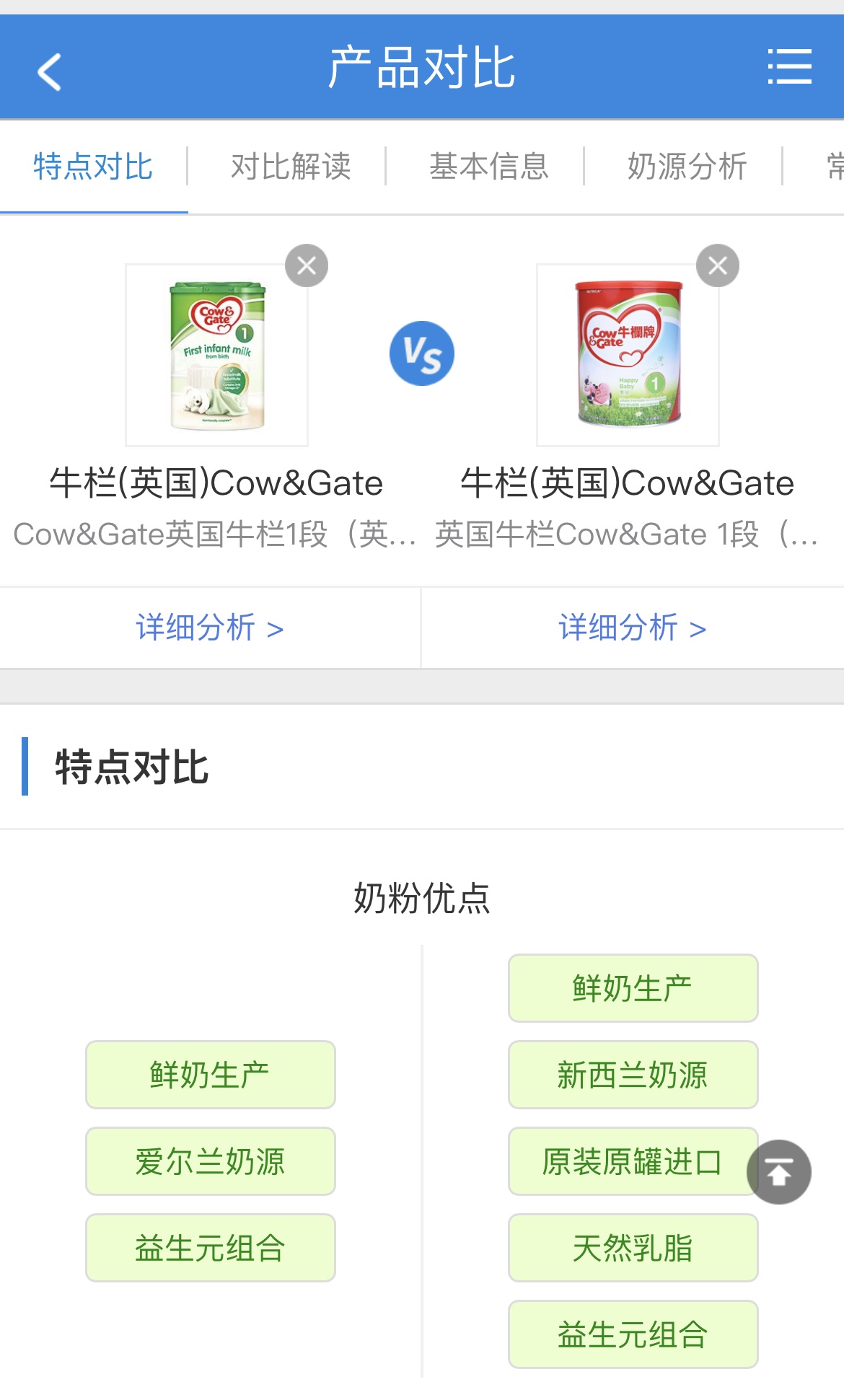This screenshot has height=1400, width=844.
Task: Open the list menu in the header
Action: (x=789, y=67)
